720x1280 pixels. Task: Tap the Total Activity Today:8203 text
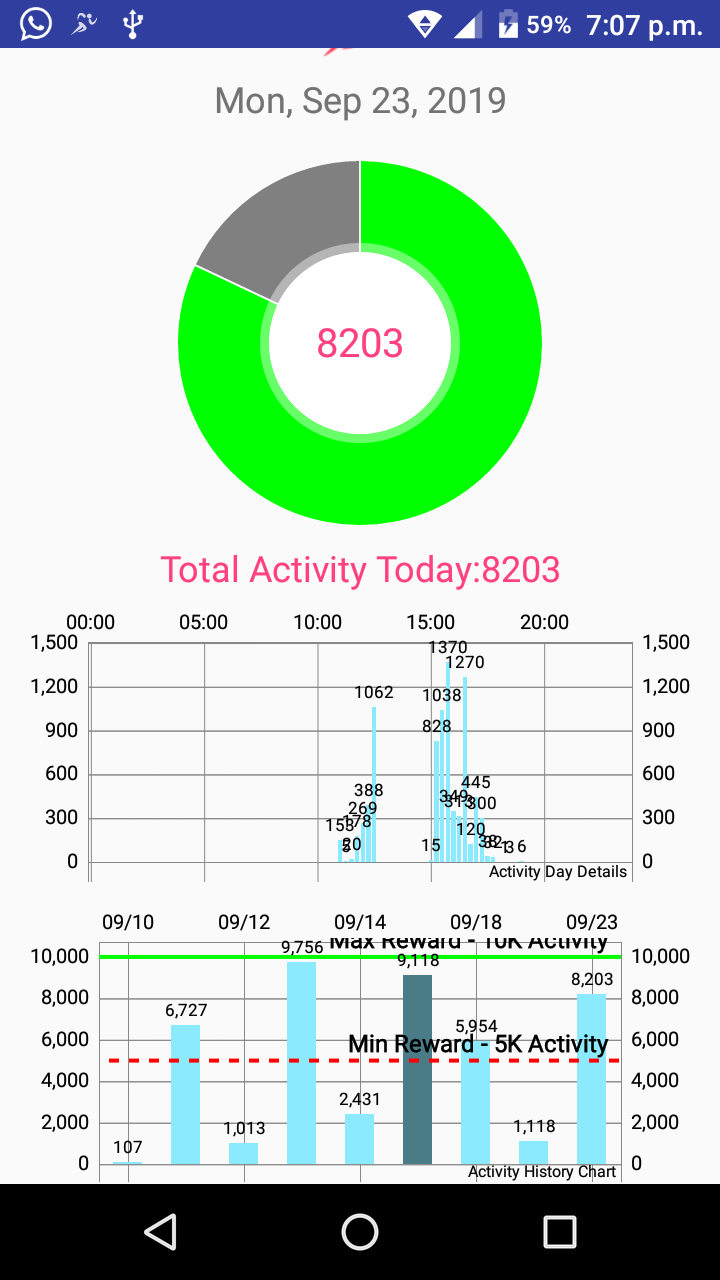click(x=360, y=568)
